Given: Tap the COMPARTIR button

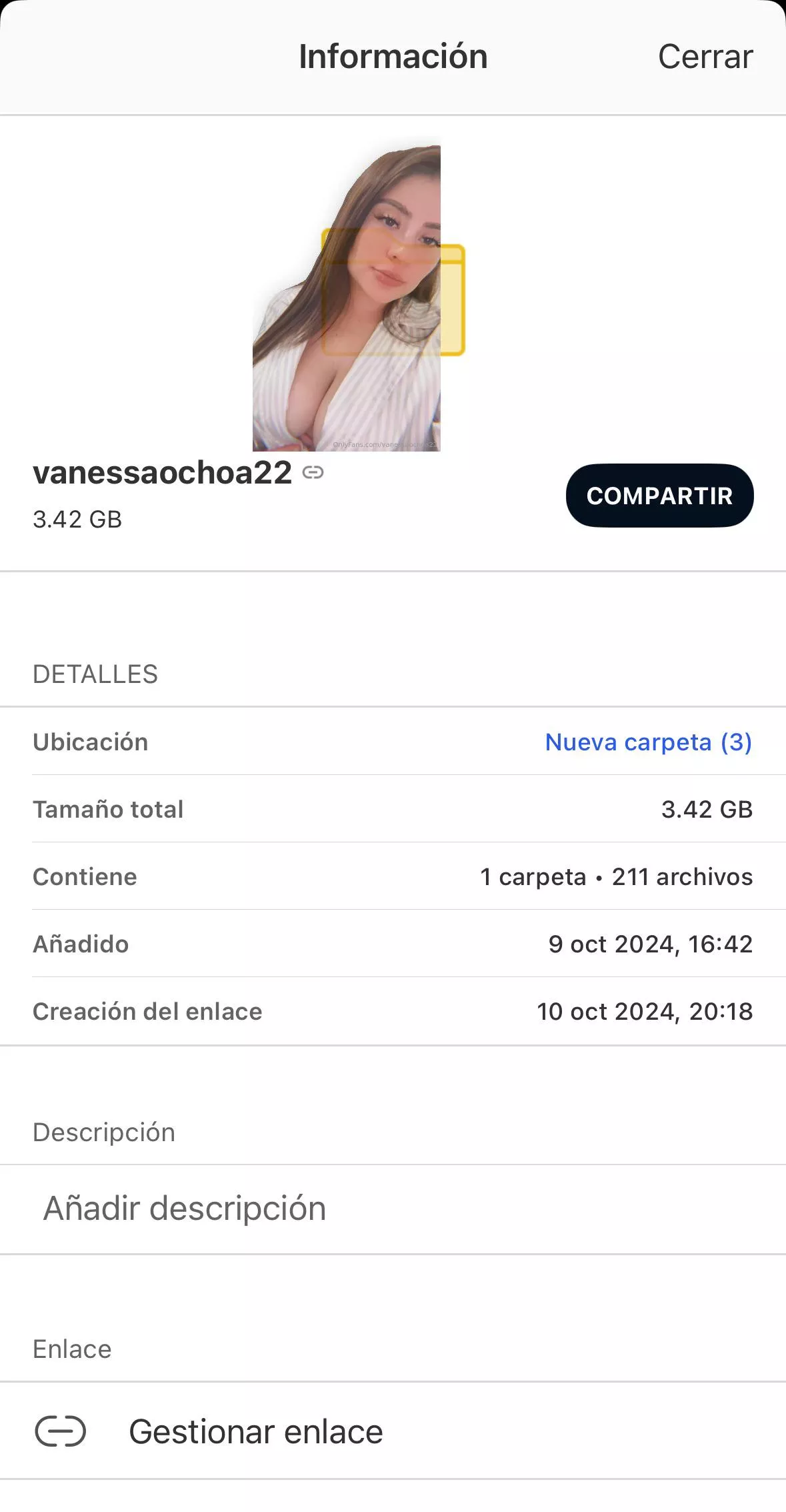Looking at the screenshot, I should [x=659, y=496].
